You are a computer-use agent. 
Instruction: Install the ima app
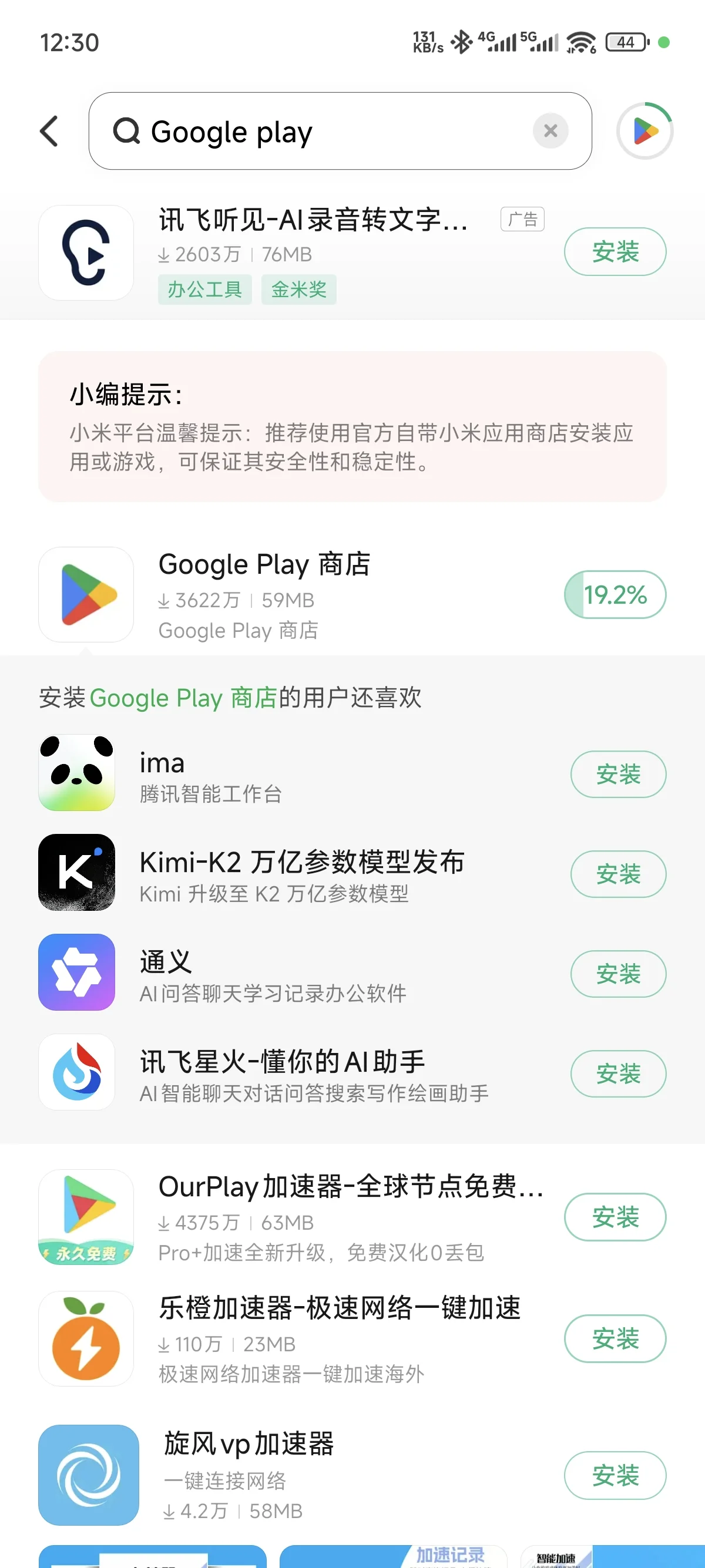617,774
